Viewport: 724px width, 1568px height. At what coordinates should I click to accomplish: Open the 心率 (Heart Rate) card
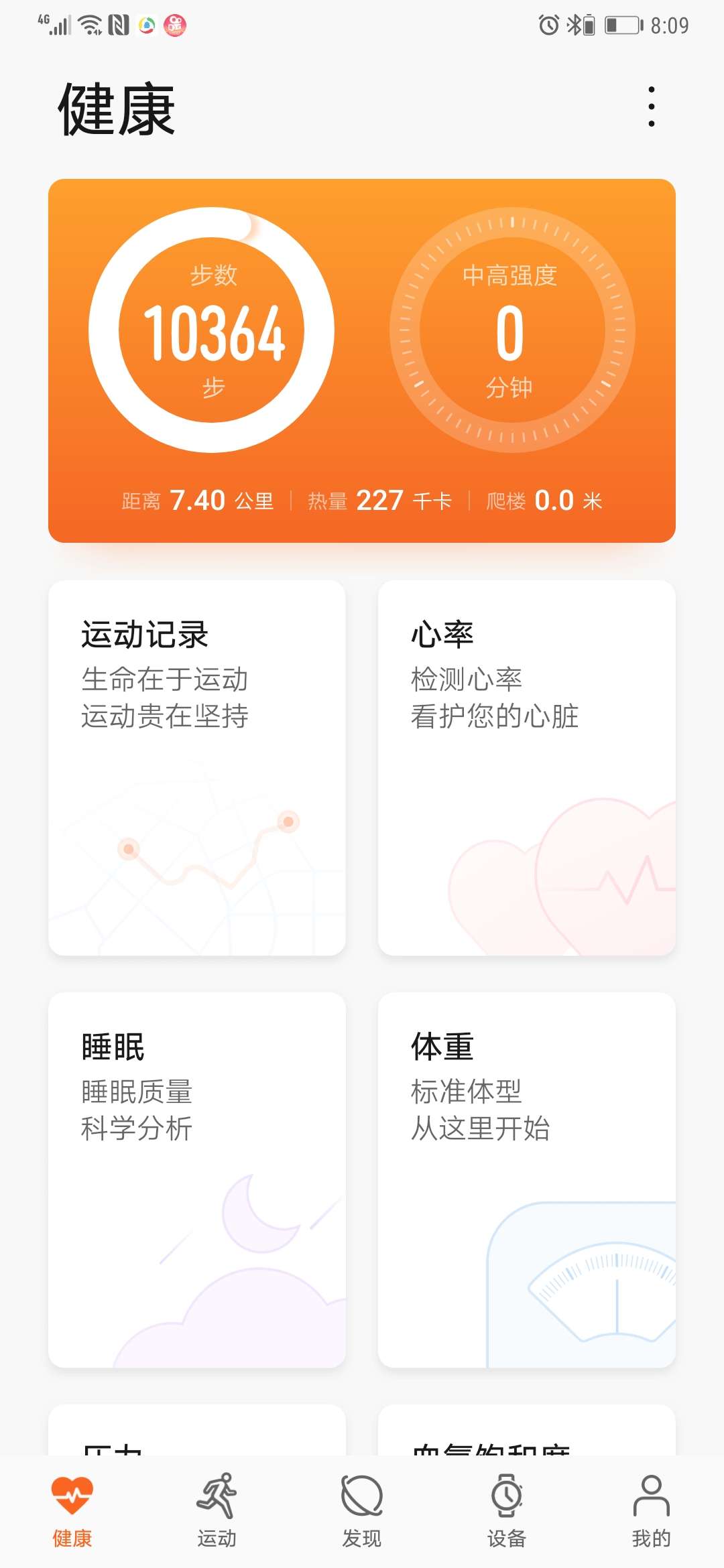click(527, 764)
